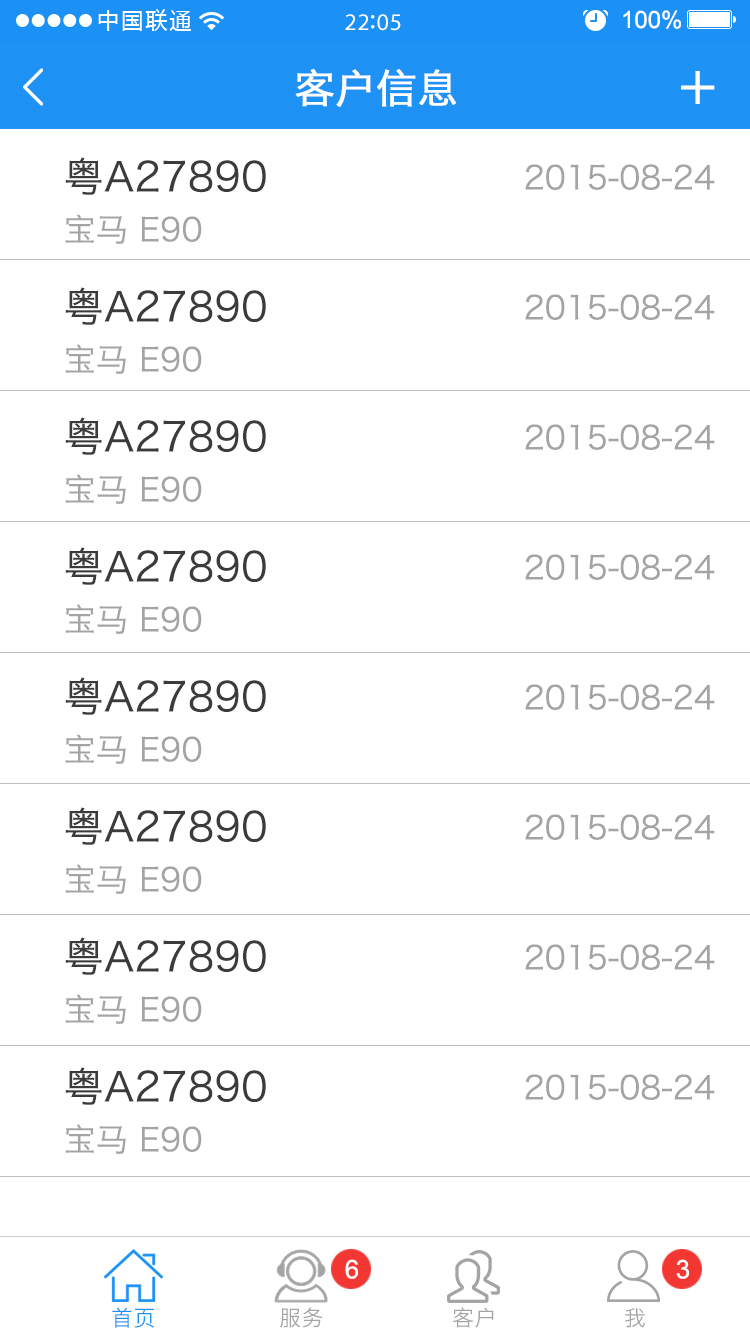Open the 我 profile icon
This screenshot has width=750, height=1334.
pyautogui.click(x=632, y=1275)
